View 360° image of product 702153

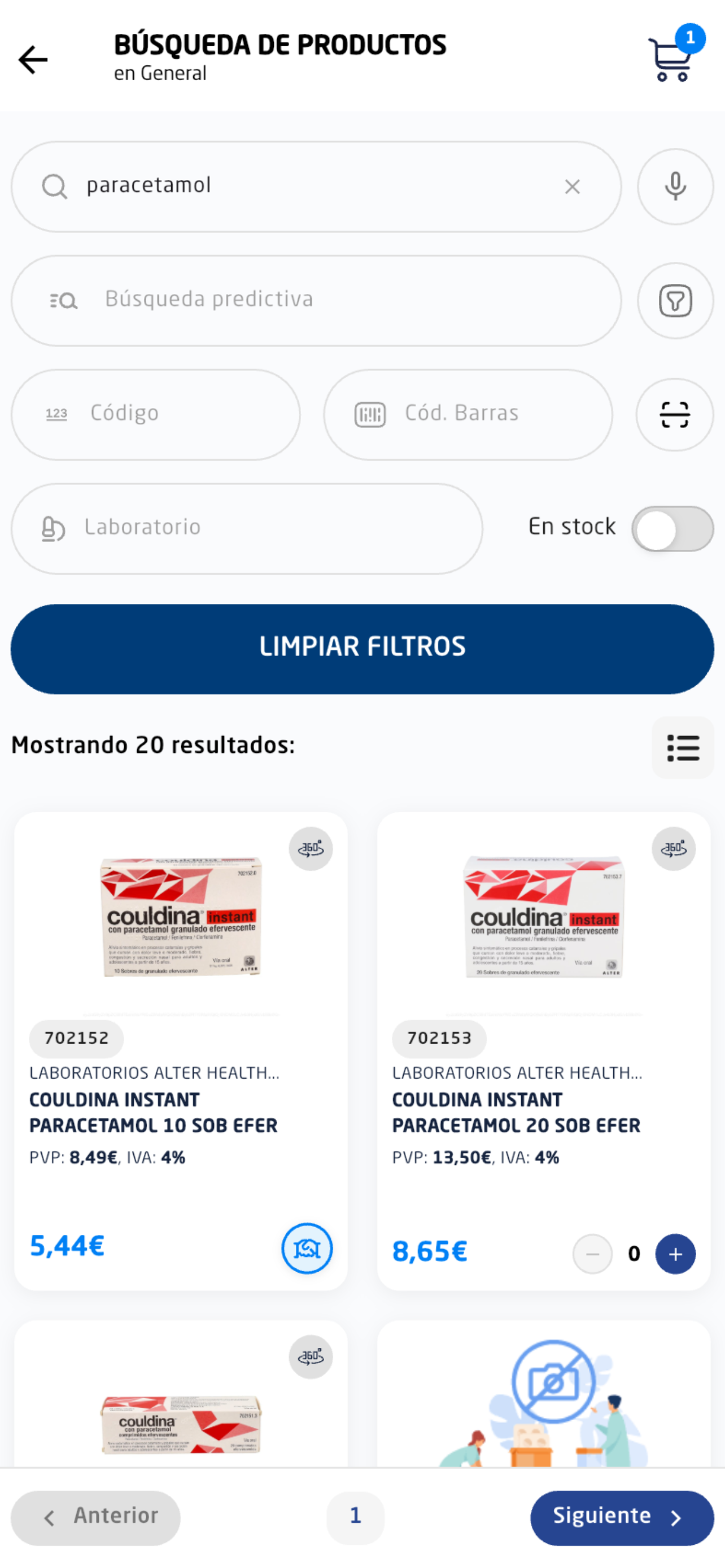coord(673,848)
